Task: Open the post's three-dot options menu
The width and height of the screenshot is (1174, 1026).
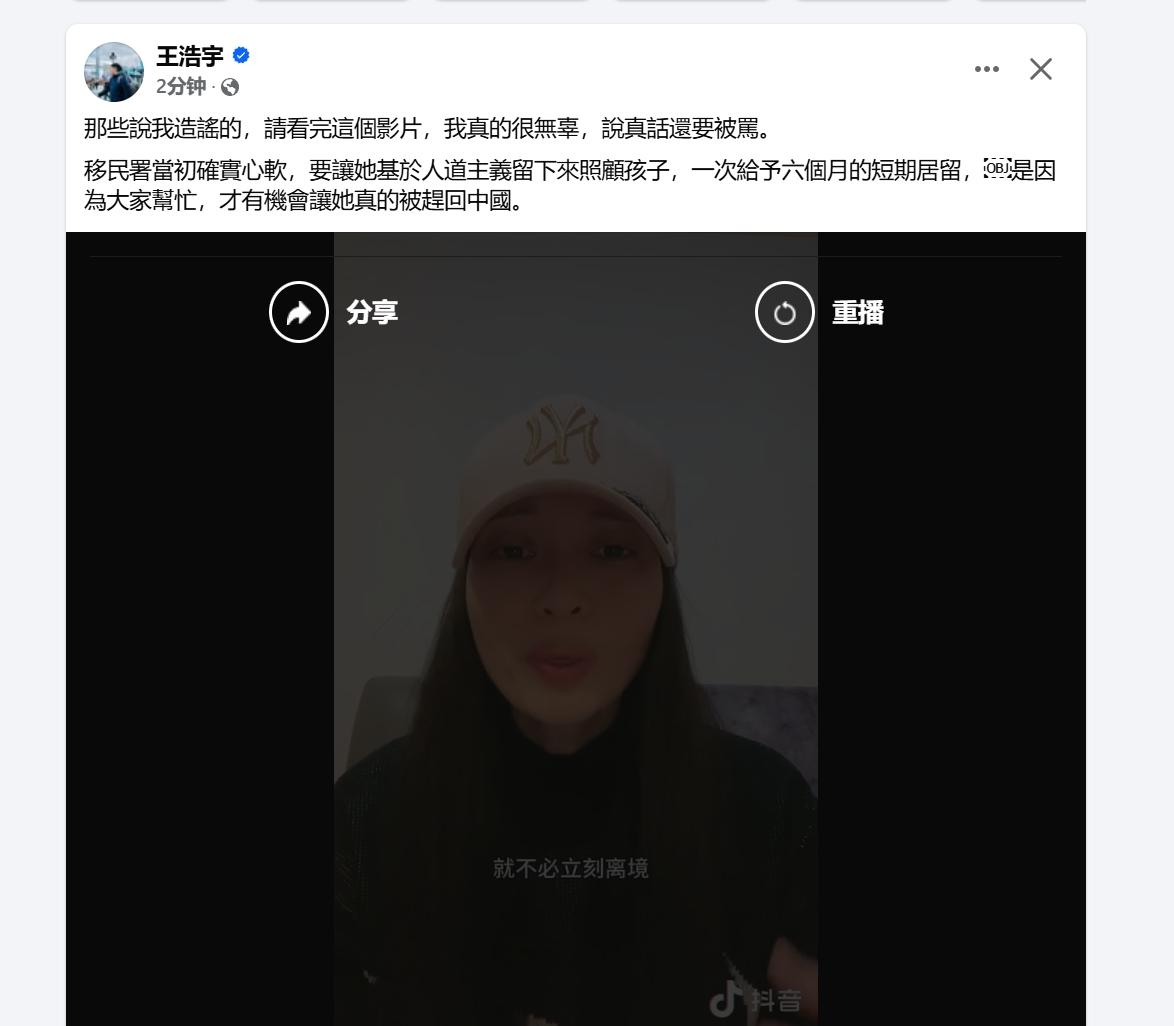Action: pos(986,69)
